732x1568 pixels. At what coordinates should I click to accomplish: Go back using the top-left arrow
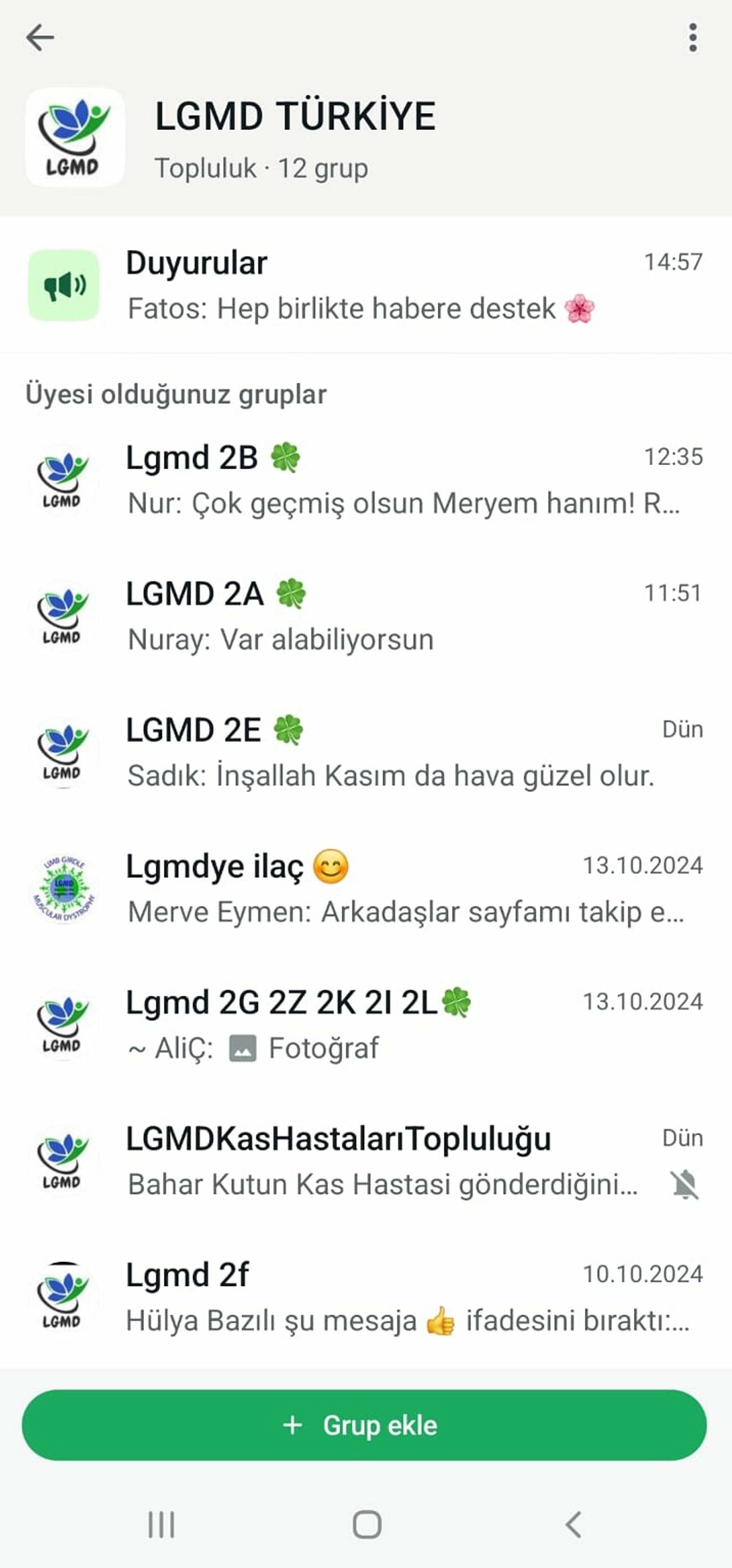[40, 38]
